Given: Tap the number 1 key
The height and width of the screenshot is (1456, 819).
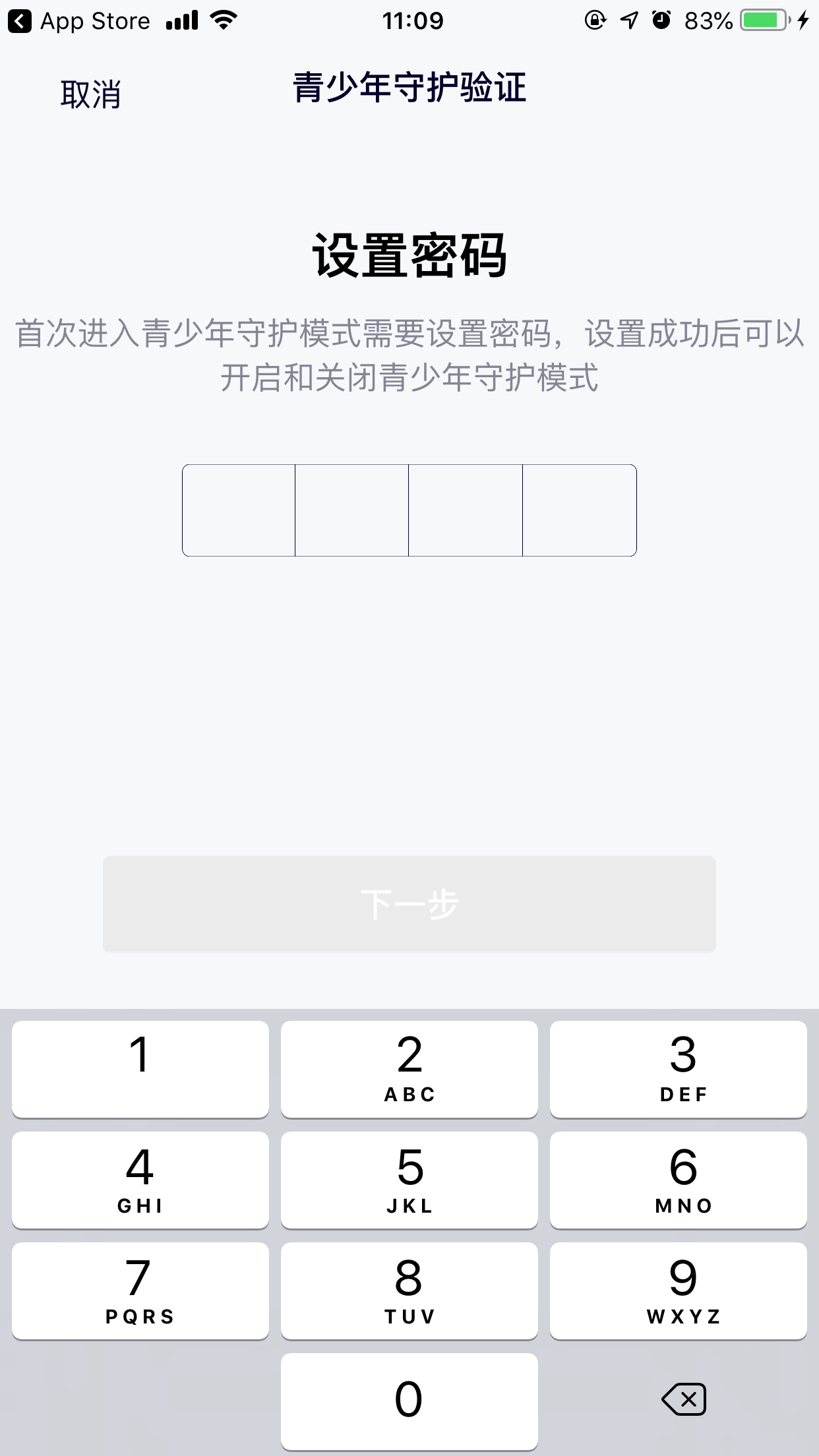Looking at the screenshot, I should coord(140,1068).
